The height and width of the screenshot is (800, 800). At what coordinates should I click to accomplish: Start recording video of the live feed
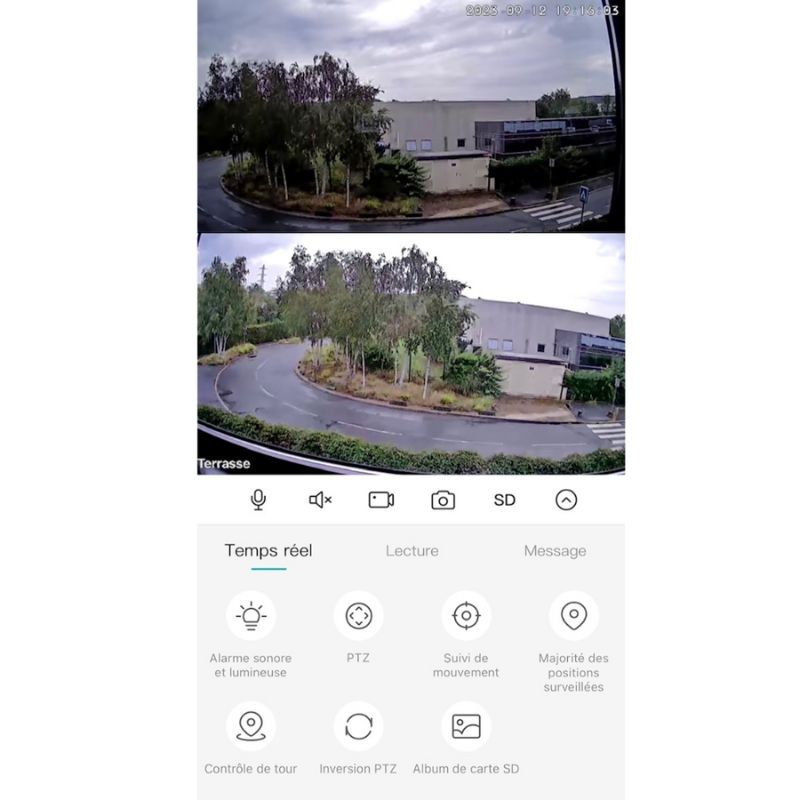tap(381, 500)
